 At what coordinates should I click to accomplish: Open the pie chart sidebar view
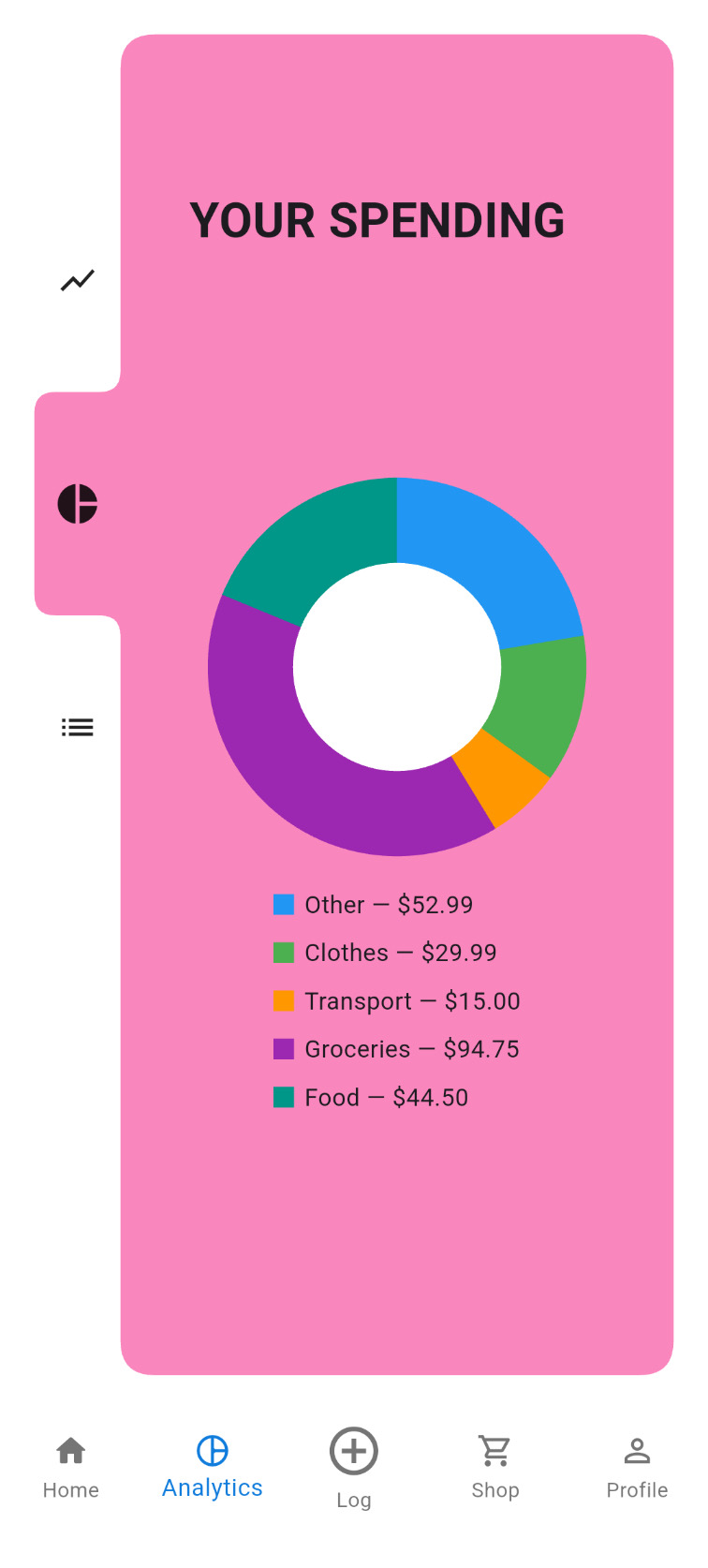click(77, 503)
